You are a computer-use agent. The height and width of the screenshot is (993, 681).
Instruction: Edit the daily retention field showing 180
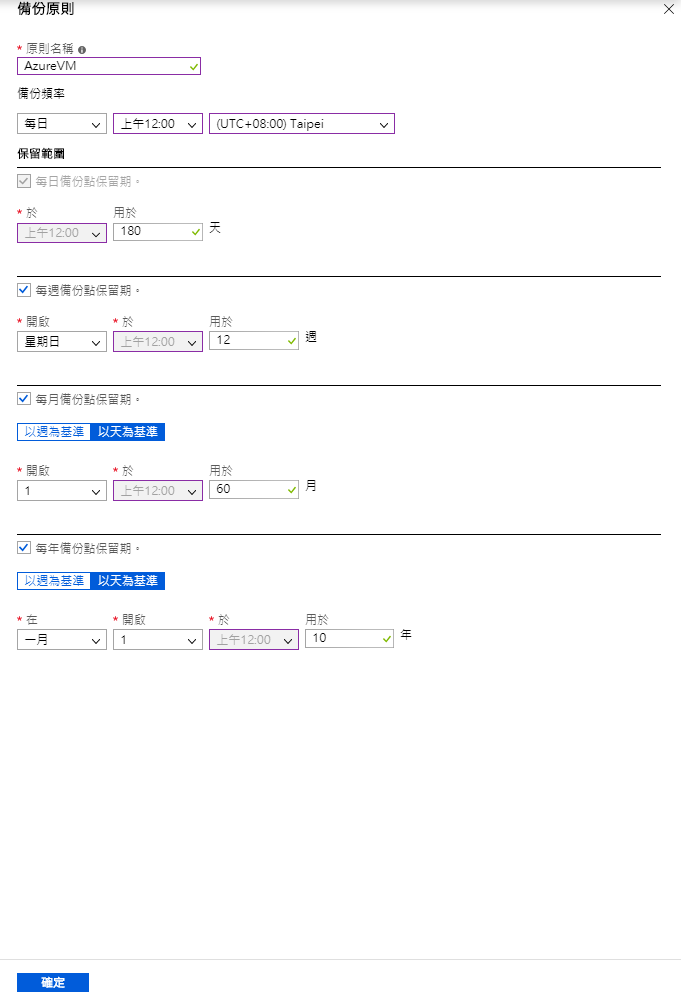(155, 231)
